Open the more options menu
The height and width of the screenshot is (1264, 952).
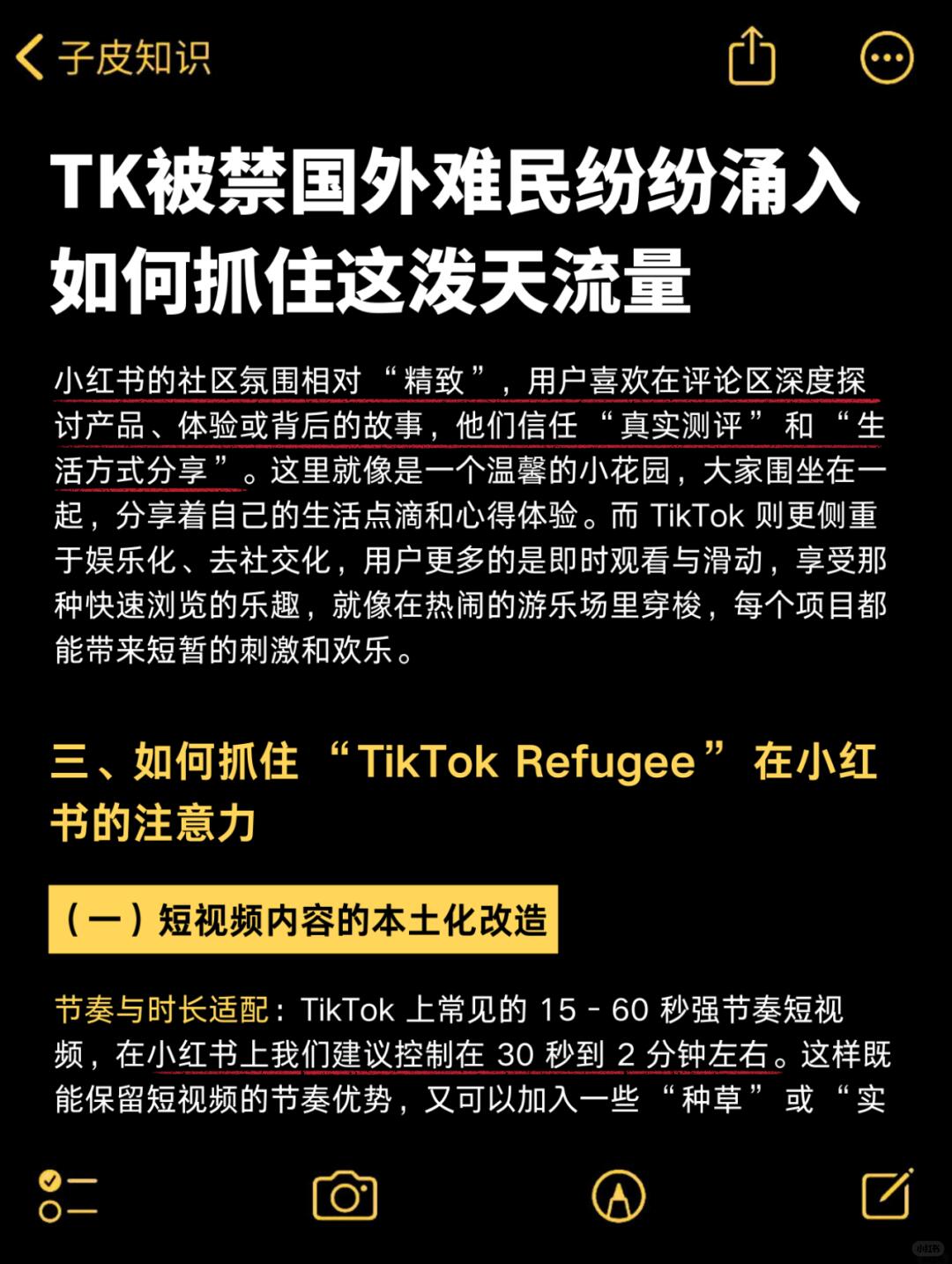(886, 58)
